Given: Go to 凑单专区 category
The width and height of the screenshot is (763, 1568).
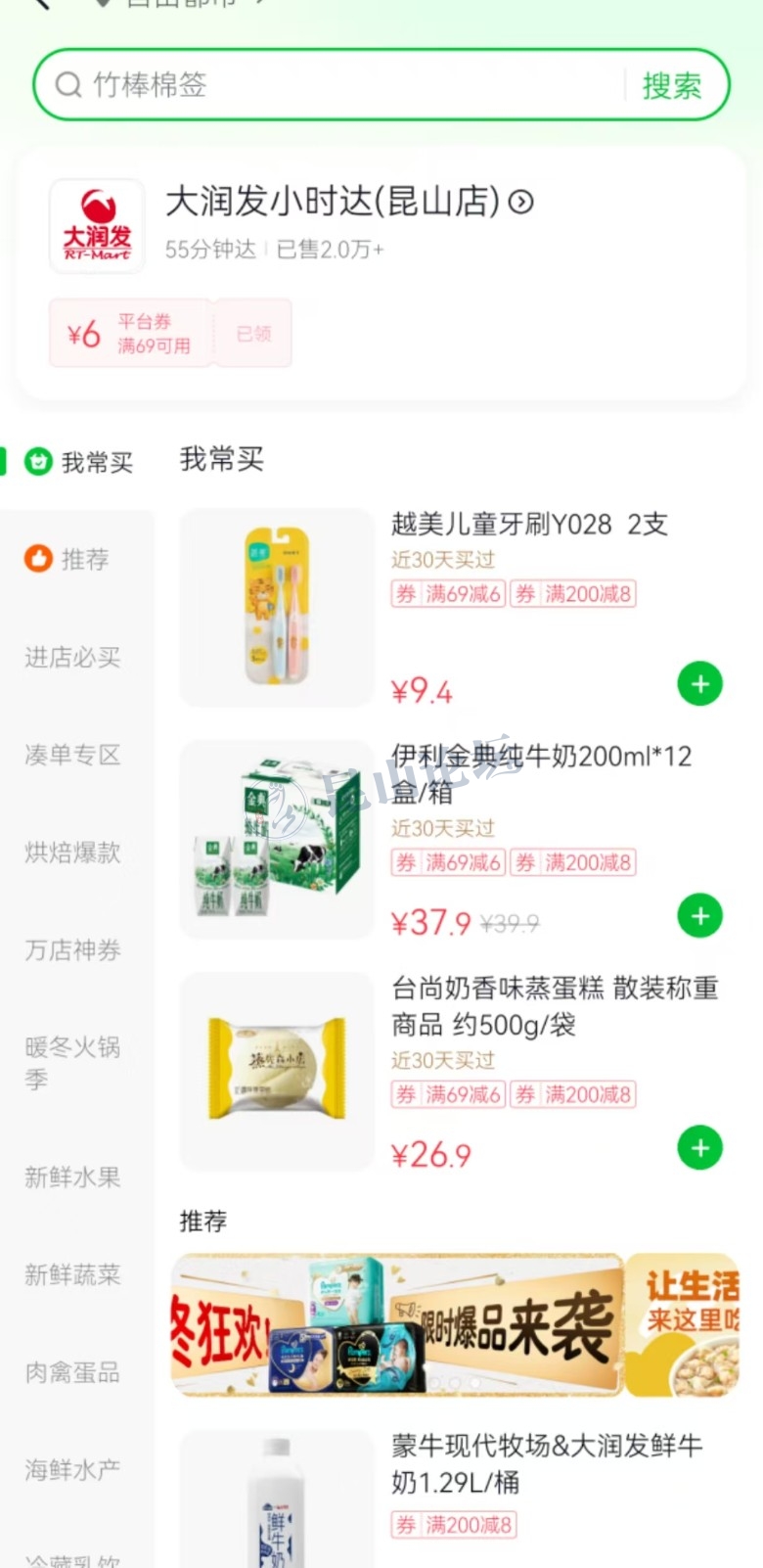Looking at the screenshot, I should point(72,755).
